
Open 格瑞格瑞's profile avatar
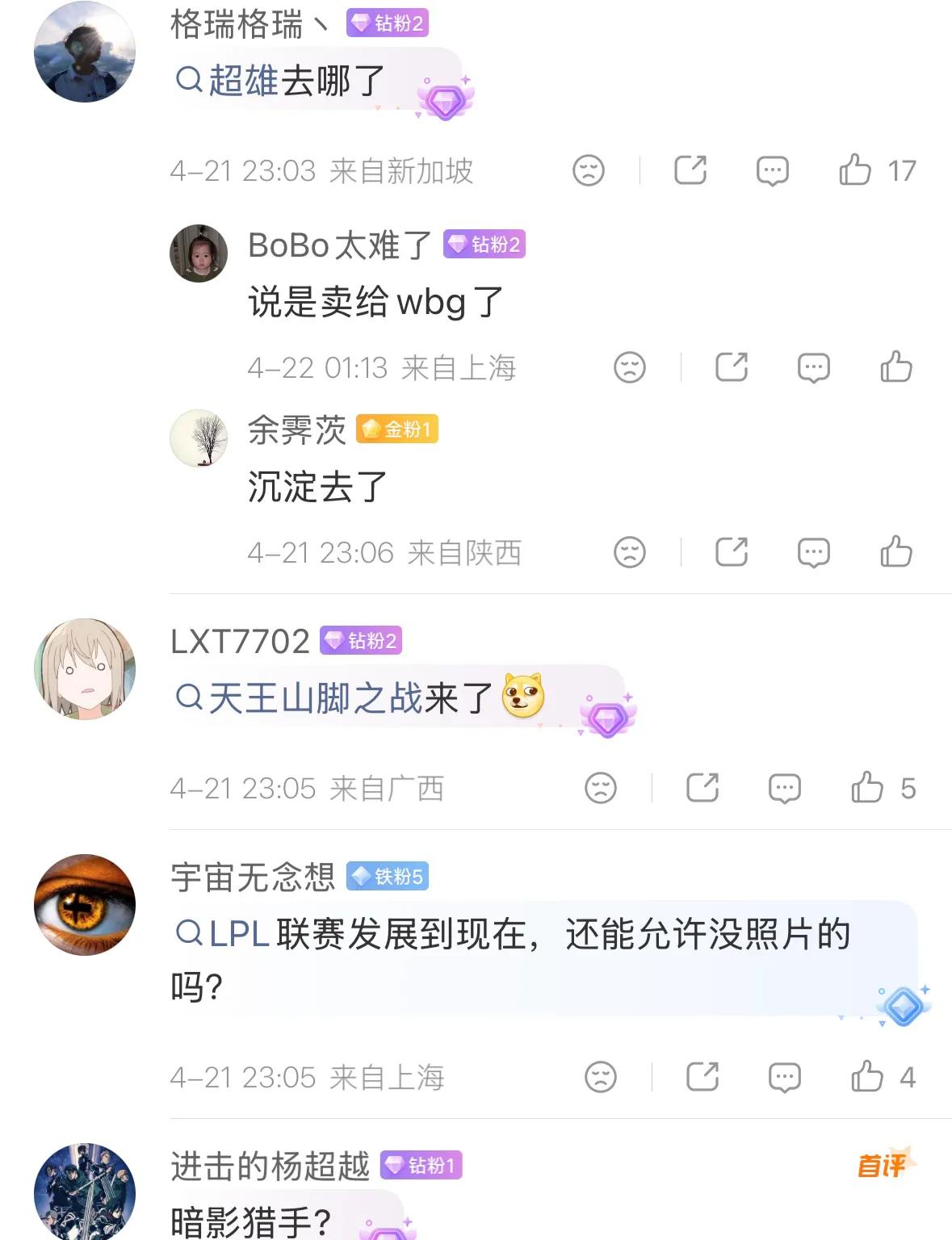[x=85, y=52]
